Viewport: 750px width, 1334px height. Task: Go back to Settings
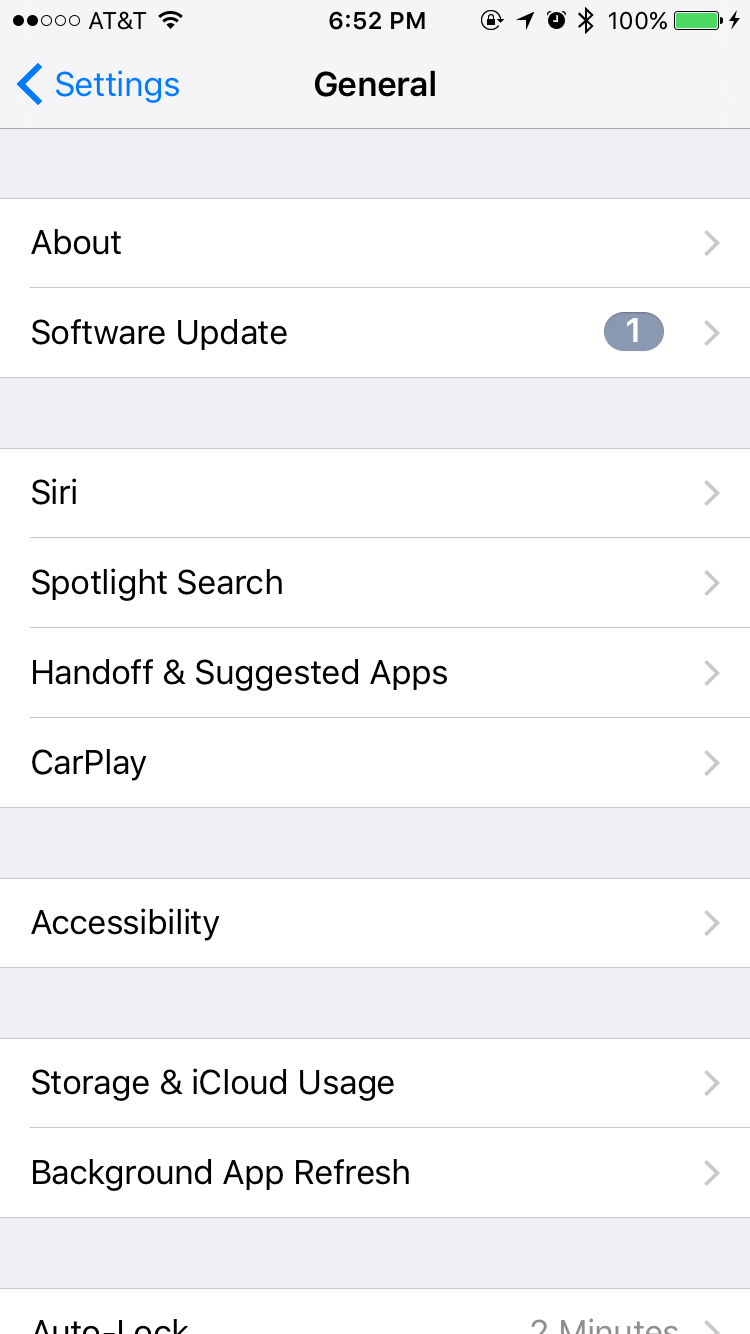tap(98, 85)
